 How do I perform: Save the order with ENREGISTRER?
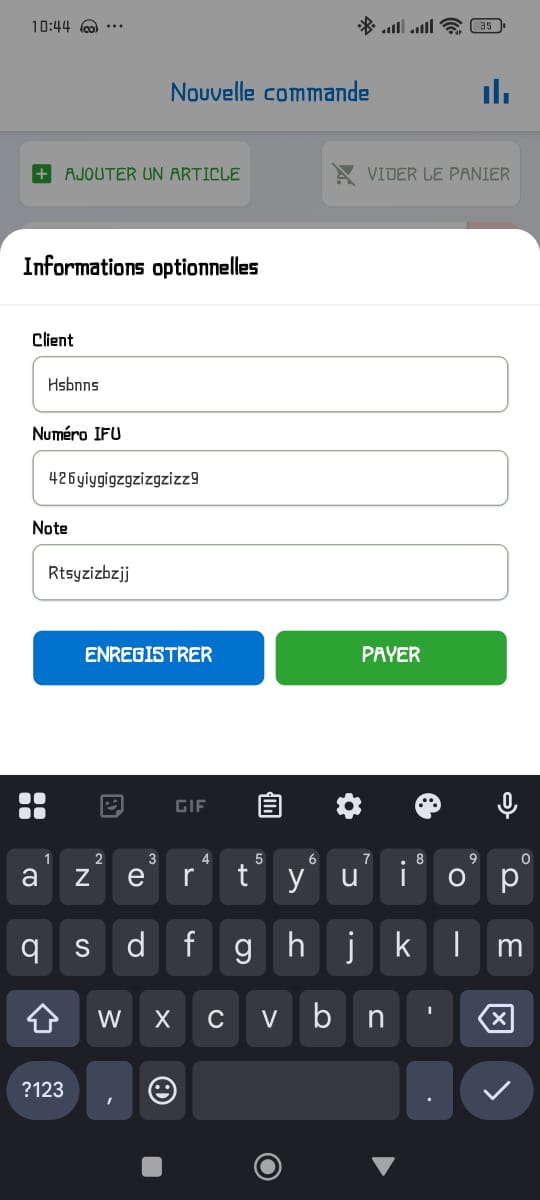(x=148, y=657)
